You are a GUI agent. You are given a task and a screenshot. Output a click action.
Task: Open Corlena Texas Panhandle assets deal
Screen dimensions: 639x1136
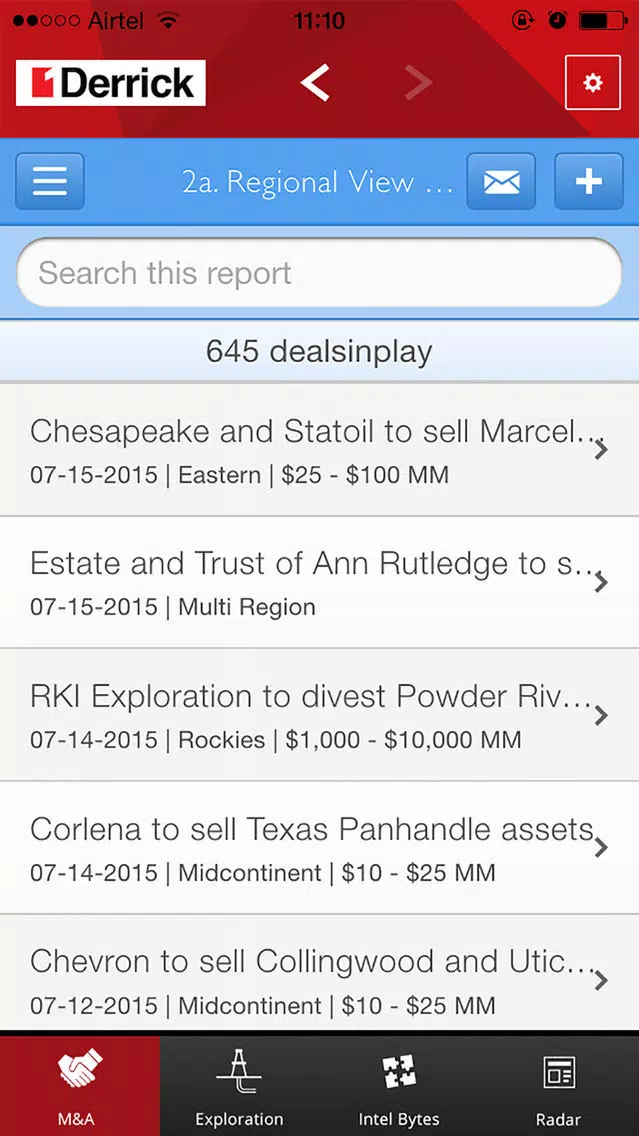pyautogui.click(x=320, y=848)
